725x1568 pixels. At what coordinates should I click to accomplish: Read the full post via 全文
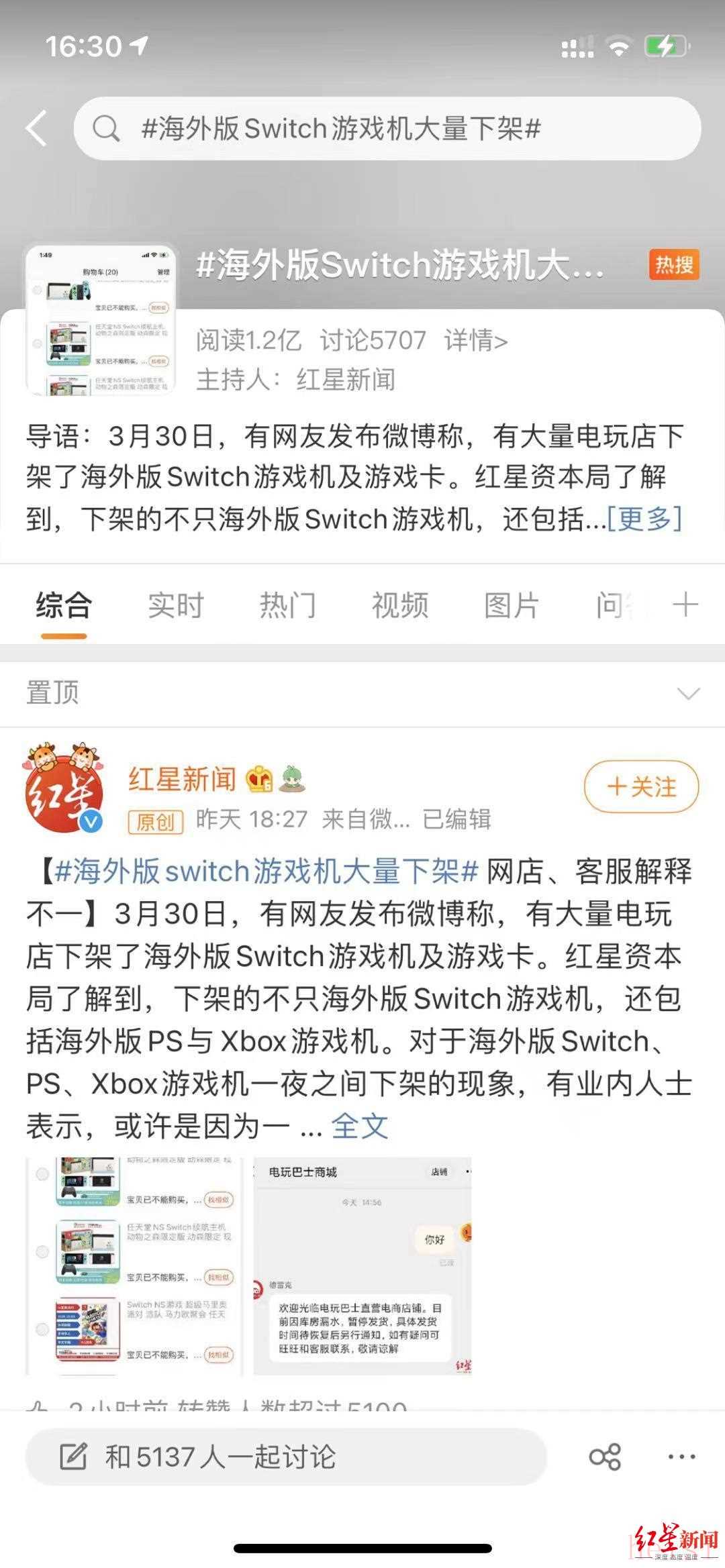360,1127
